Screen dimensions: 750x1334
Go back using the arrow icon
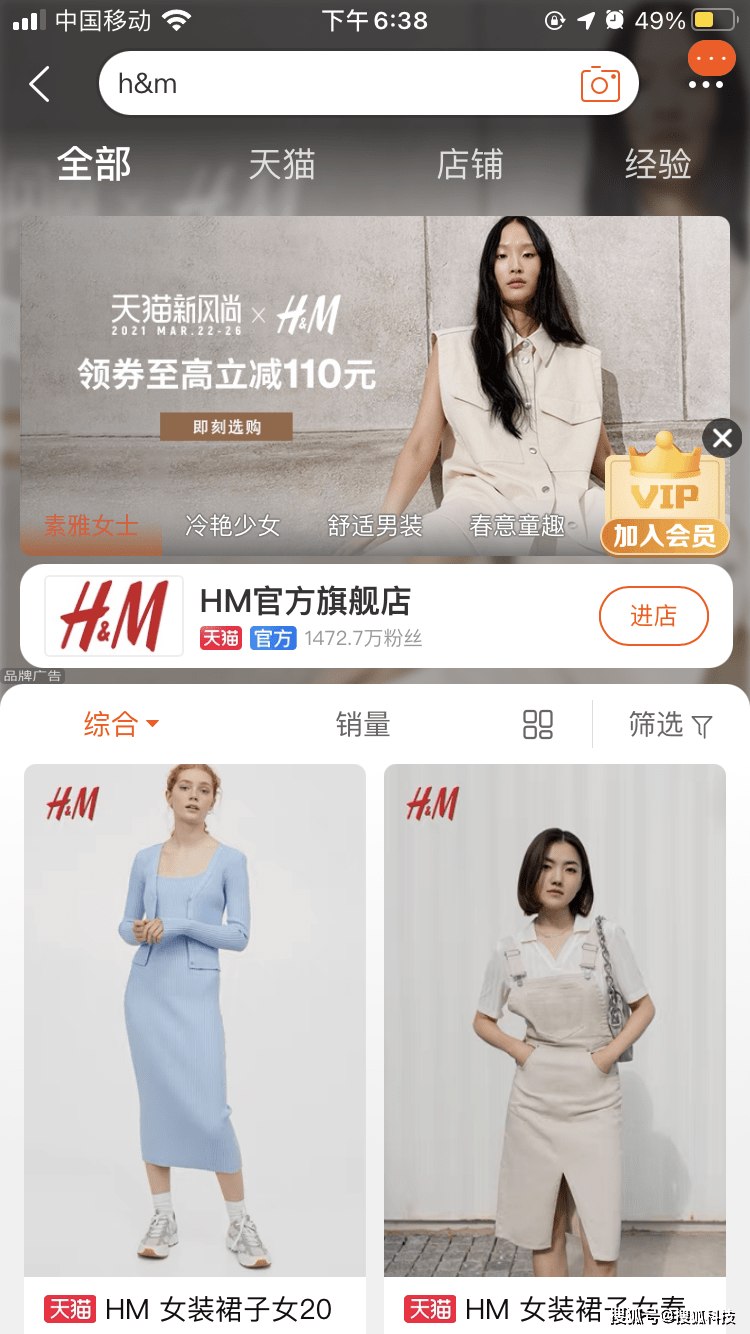pos(40,84)
